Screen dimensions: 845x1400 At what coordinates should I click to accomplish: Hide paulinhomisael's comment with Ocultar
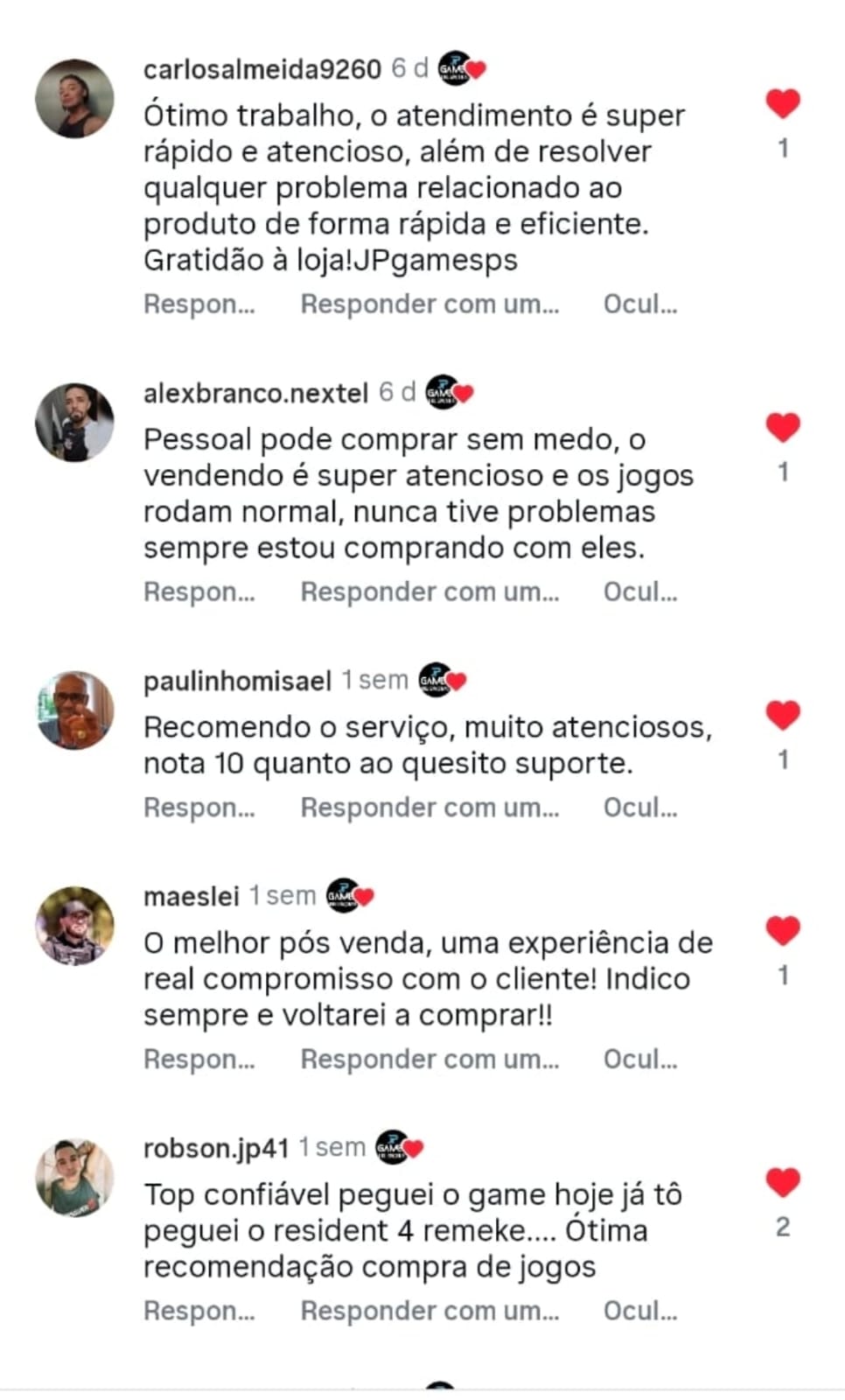pos(640,808)
